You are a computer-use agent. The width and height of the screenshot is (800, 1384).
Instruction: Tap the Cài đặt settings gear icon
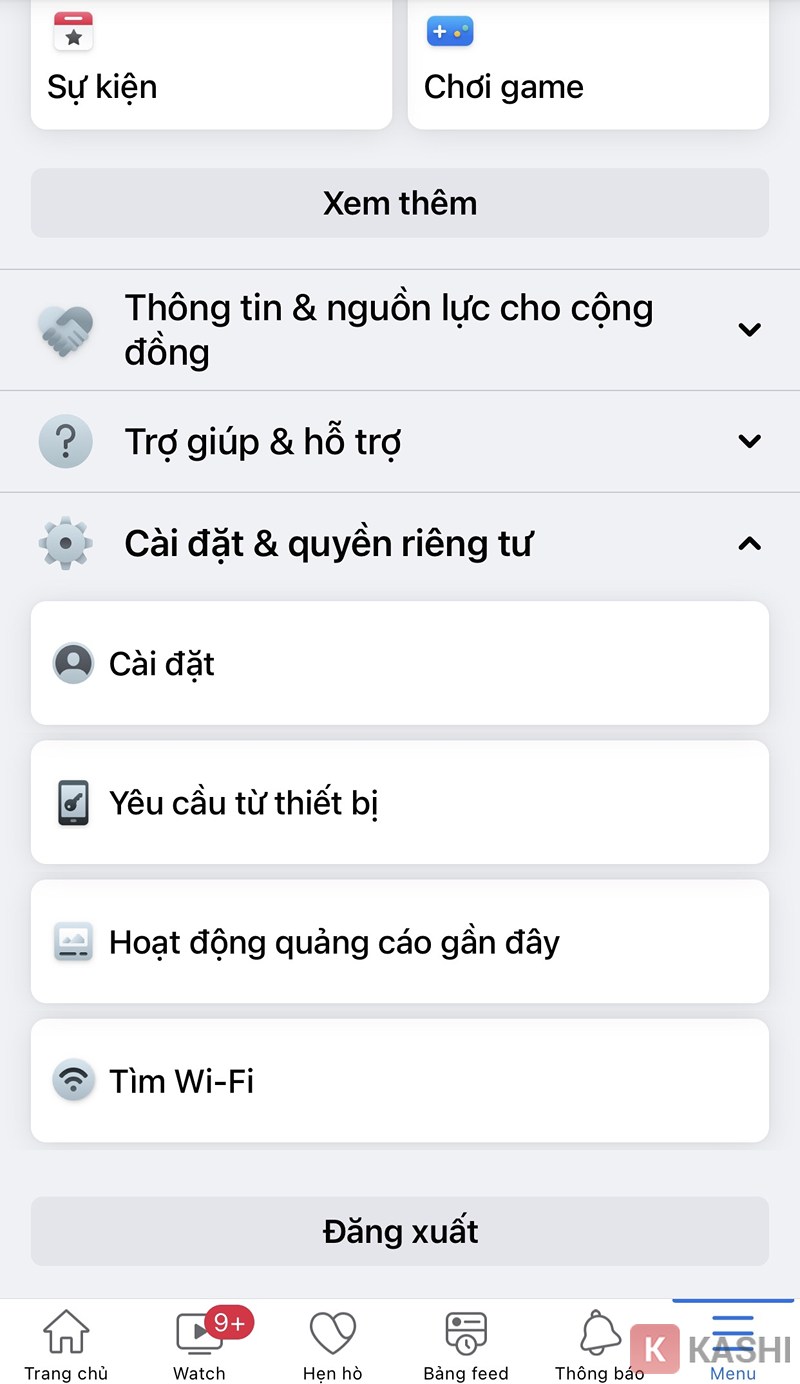pyautogui.click(x=72, y=663)
